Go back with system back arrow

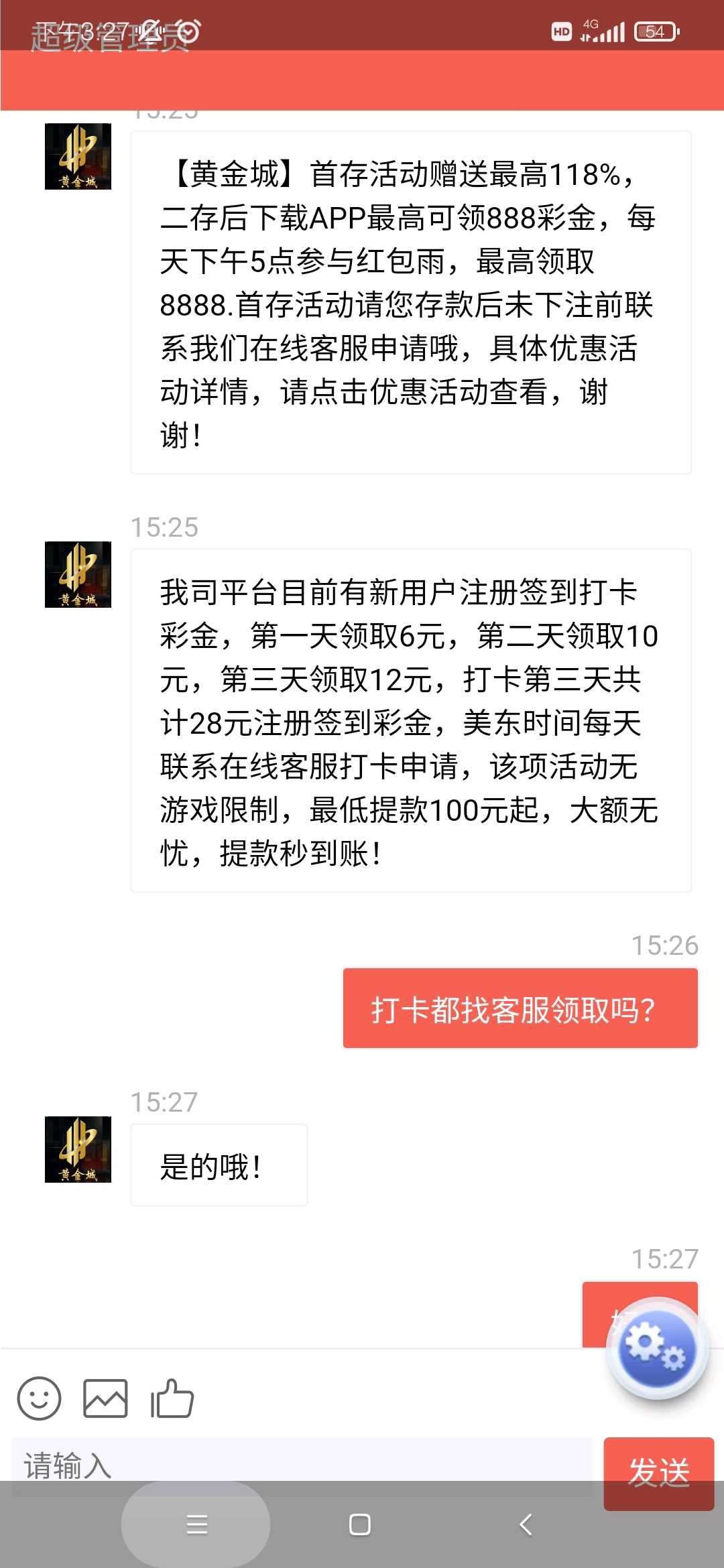coord(526,1525)
